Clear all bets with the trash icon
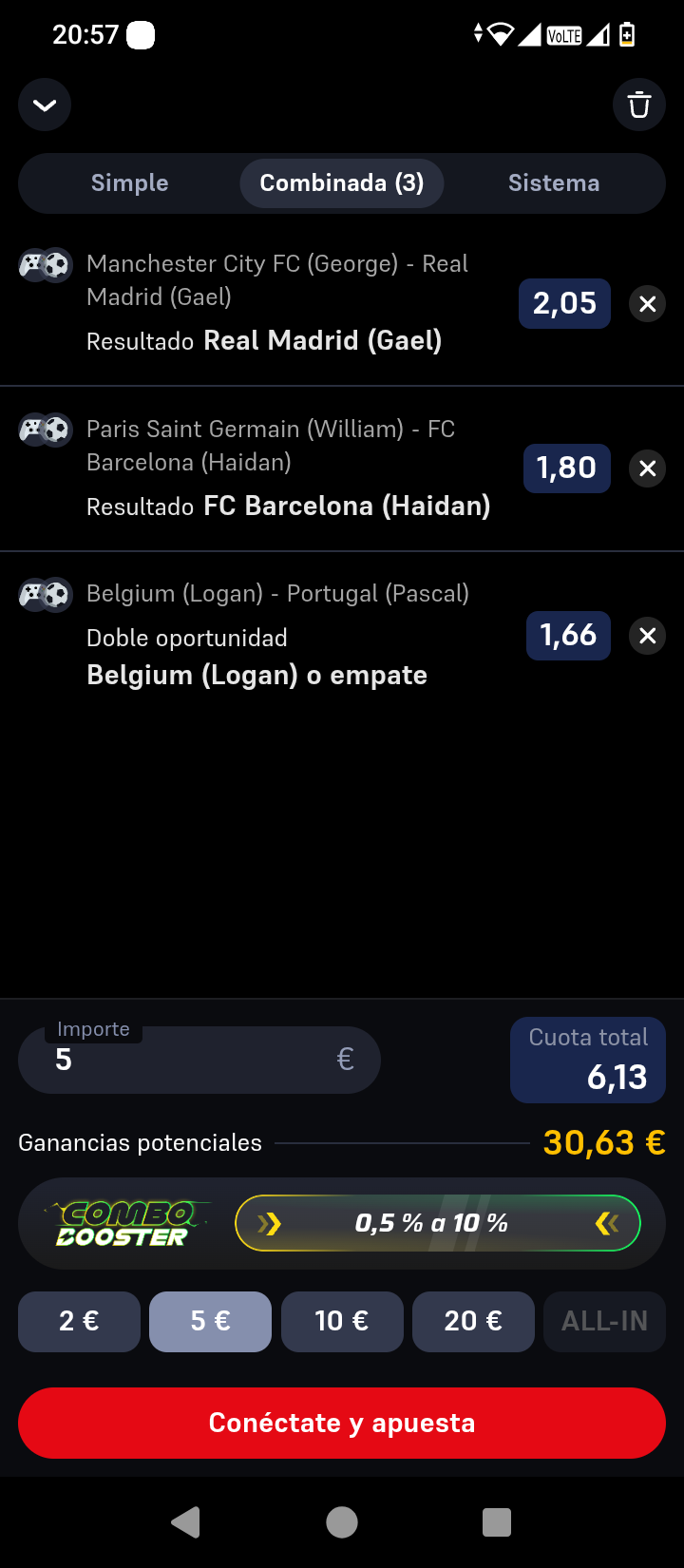The image size is (684, 1568). tap(639, 105)
